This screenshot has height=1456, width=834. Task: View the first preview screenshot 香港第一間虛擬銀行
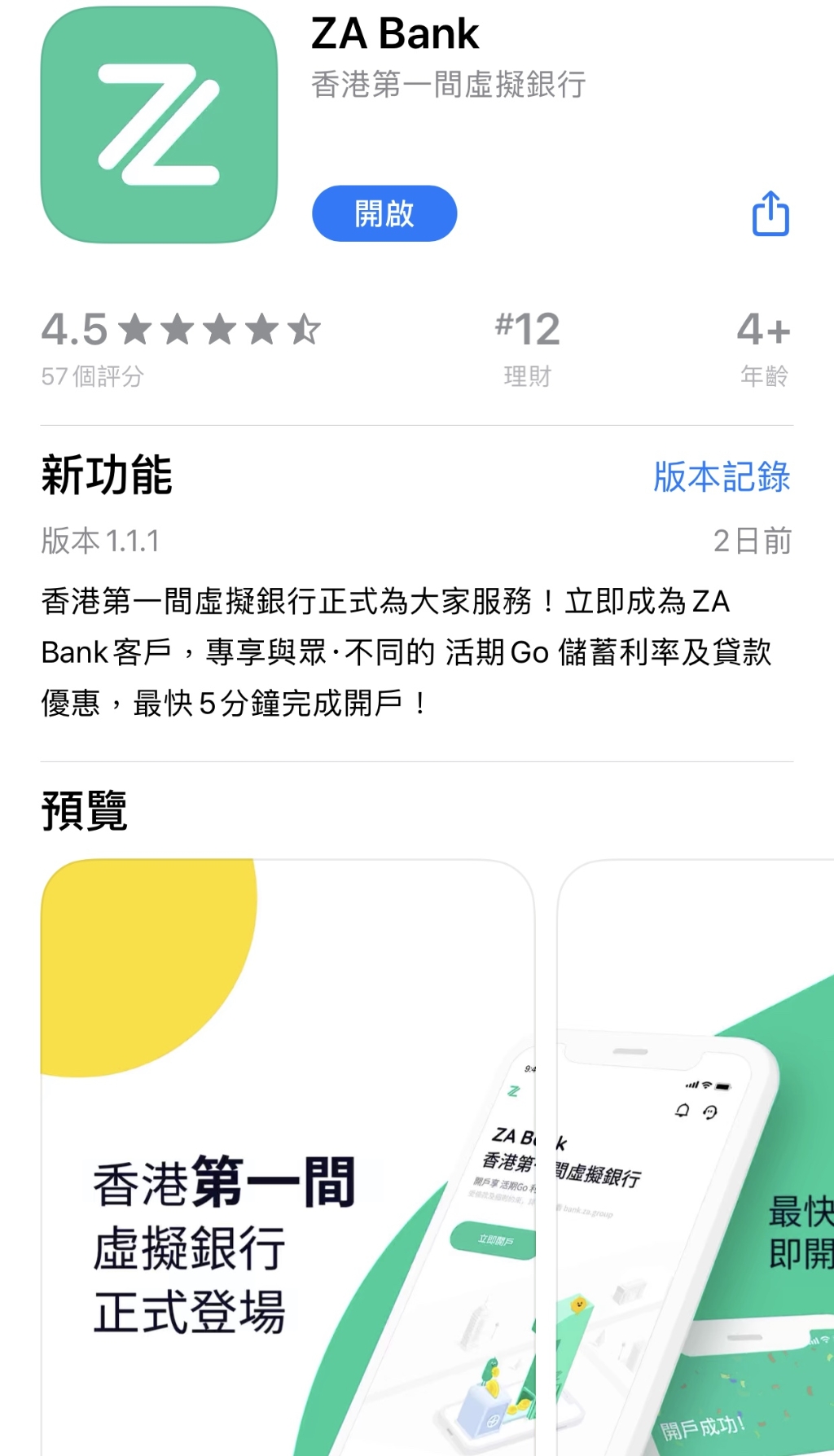tap(287, 1156)
